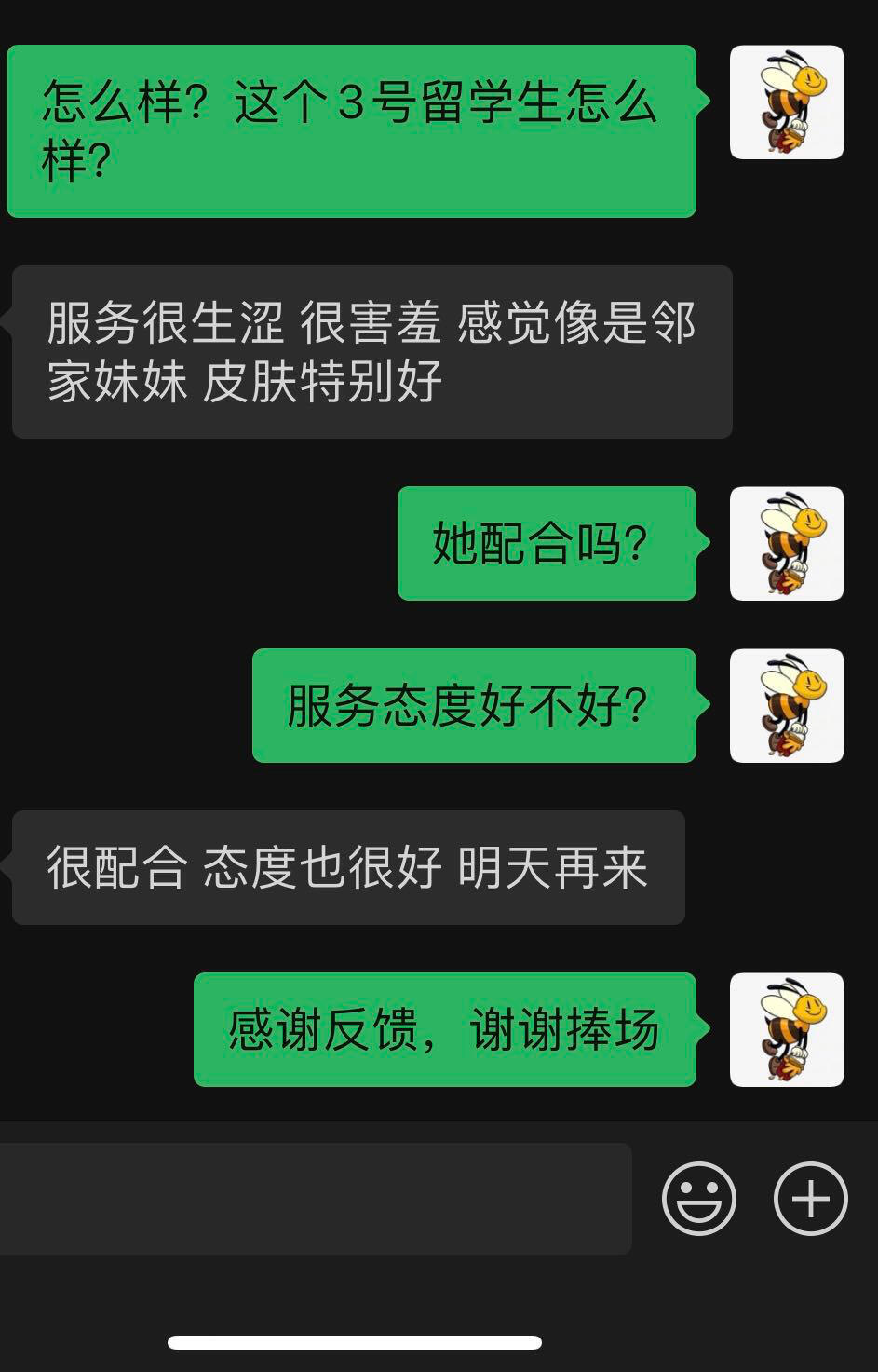Tap the message input field
This screenshot has height=1372, width=878.
pyautogui.click(x=315, y=1198)
